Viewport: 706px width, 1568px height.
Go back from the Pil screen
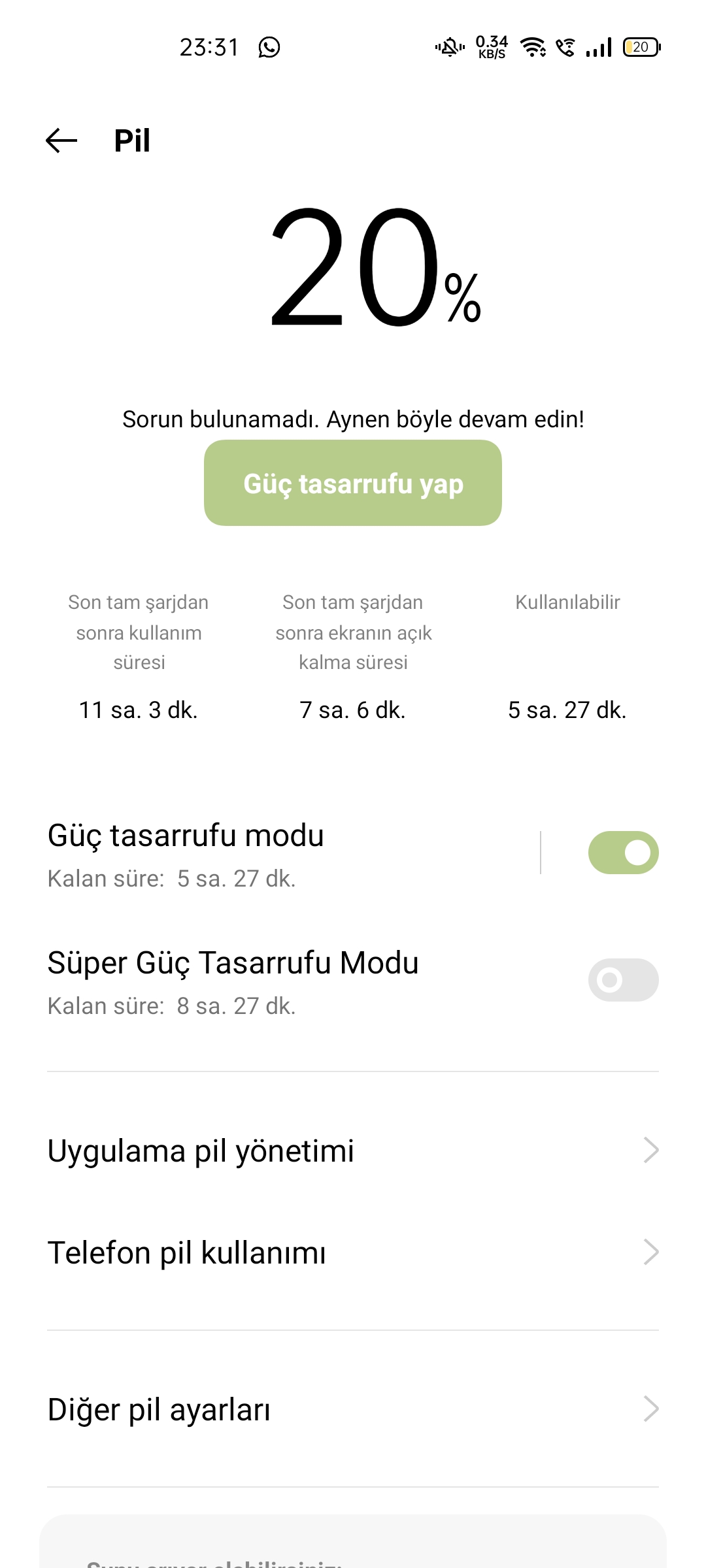click(61, 140)
